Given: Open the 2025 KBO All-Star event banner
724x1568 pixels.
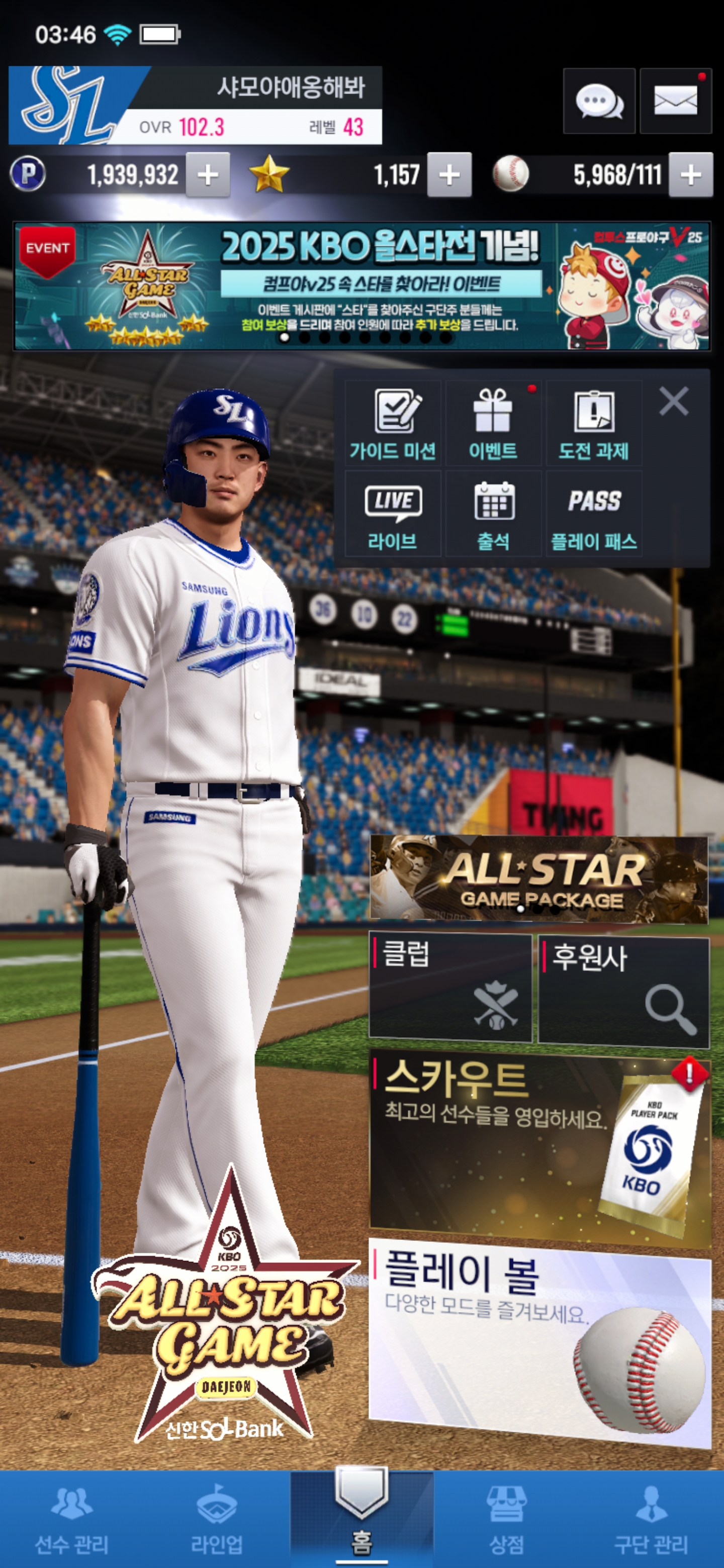Looking at the screenshot, I should coord(361,286).
